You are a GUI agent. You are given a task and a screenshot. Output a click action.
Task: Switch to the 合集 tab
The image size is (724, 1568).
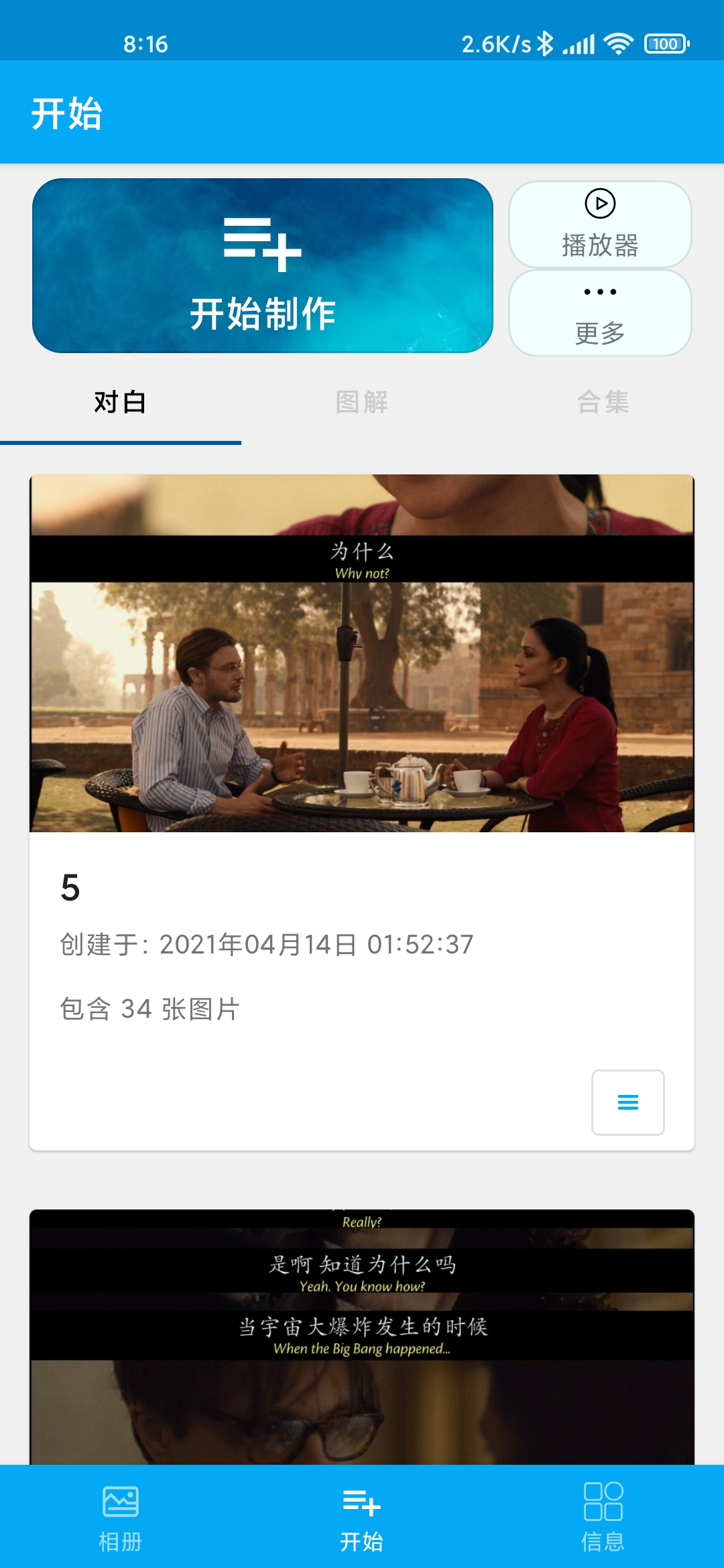tap(603, 402)
